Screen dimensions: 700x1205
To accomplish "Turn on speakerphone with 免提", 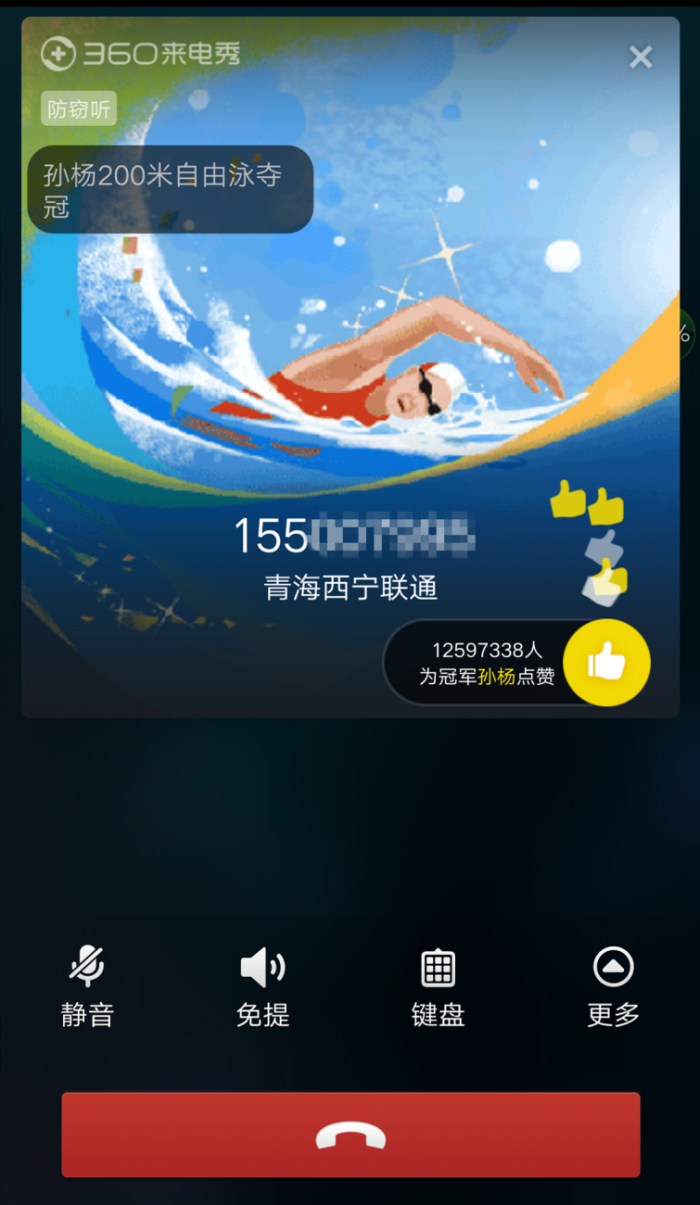I will pos(263,987).
